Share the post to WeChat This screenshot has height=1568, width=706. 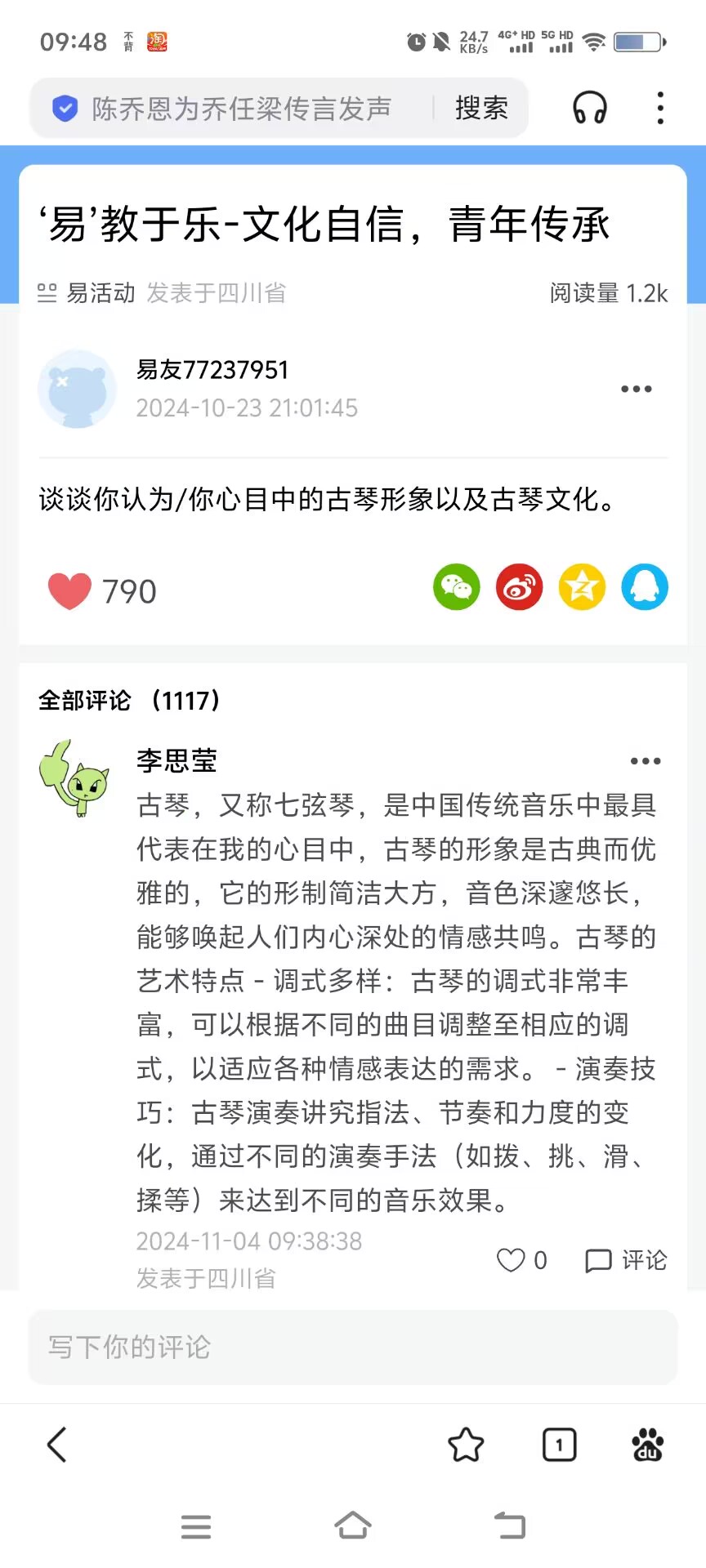(456, 587)
